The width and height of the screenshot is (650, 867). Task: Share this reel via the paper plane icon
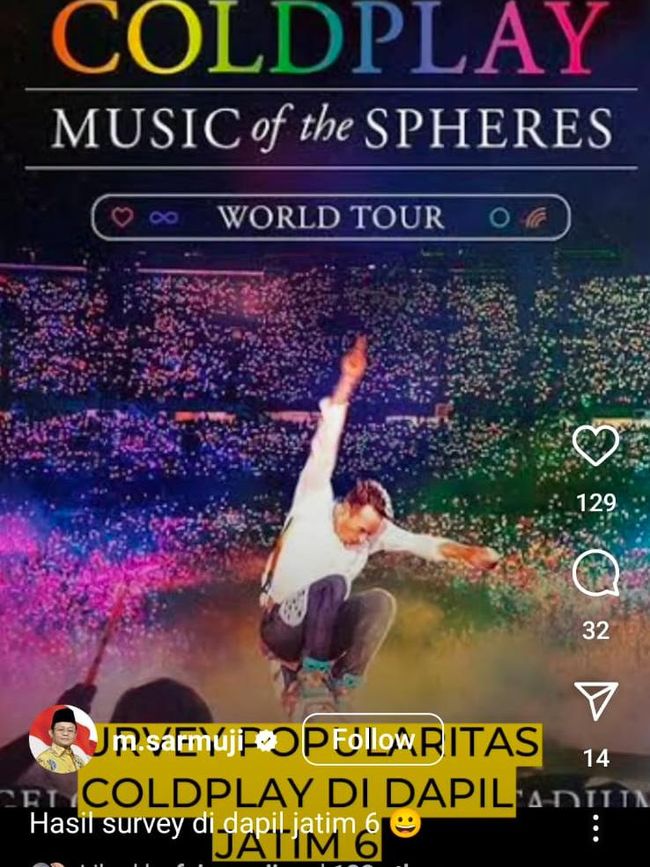click(596, 701)
